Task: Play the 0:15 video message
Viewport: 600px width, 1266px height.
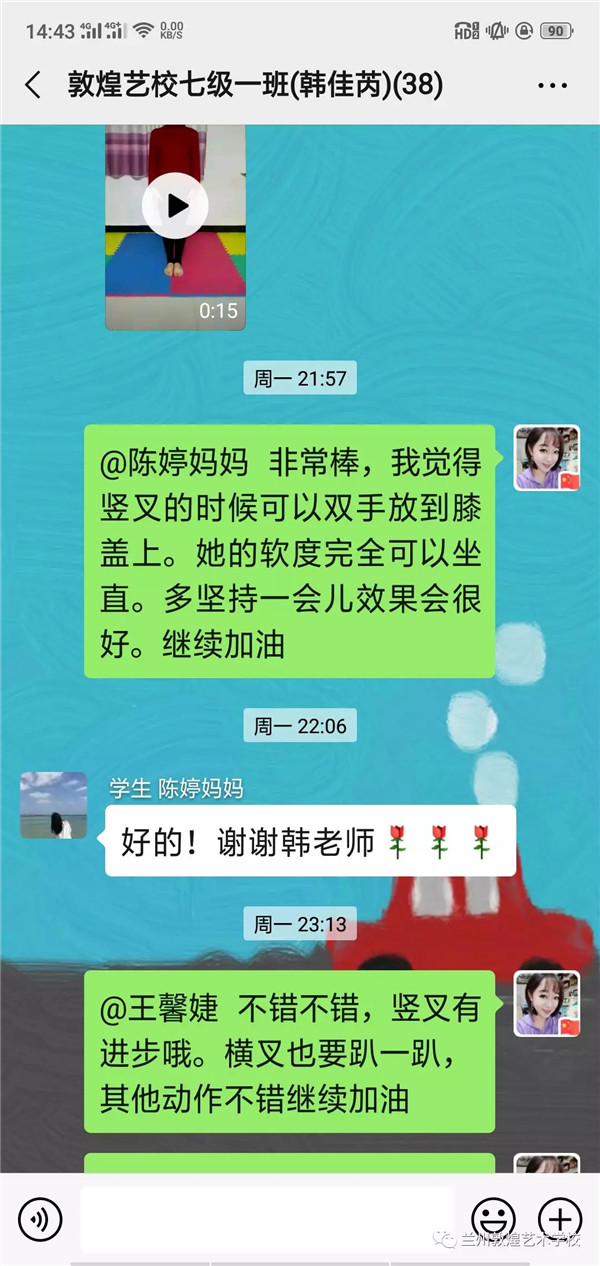Action: tap(175, 206)
